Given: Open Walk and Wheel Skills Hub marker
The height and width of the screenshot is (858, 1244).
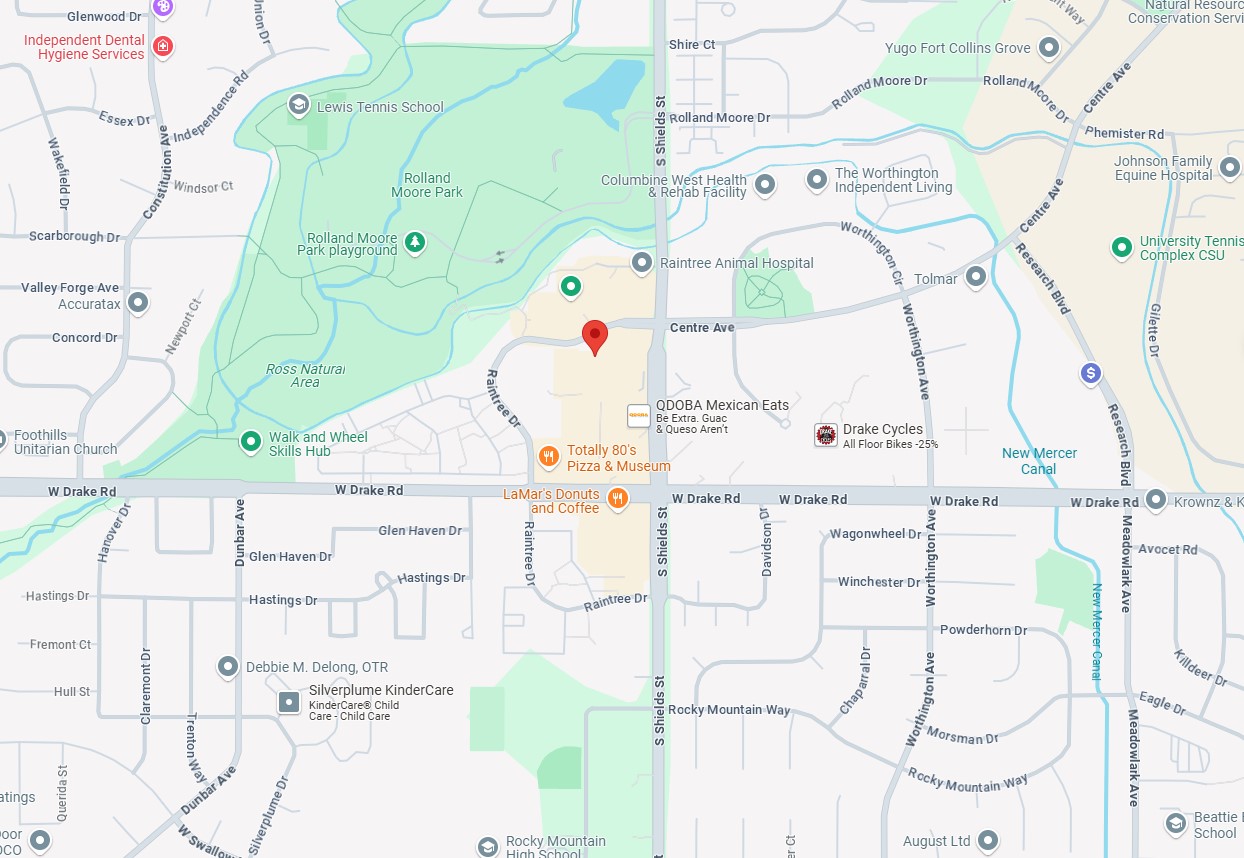Looking at the screenshot, I should 250,440.
